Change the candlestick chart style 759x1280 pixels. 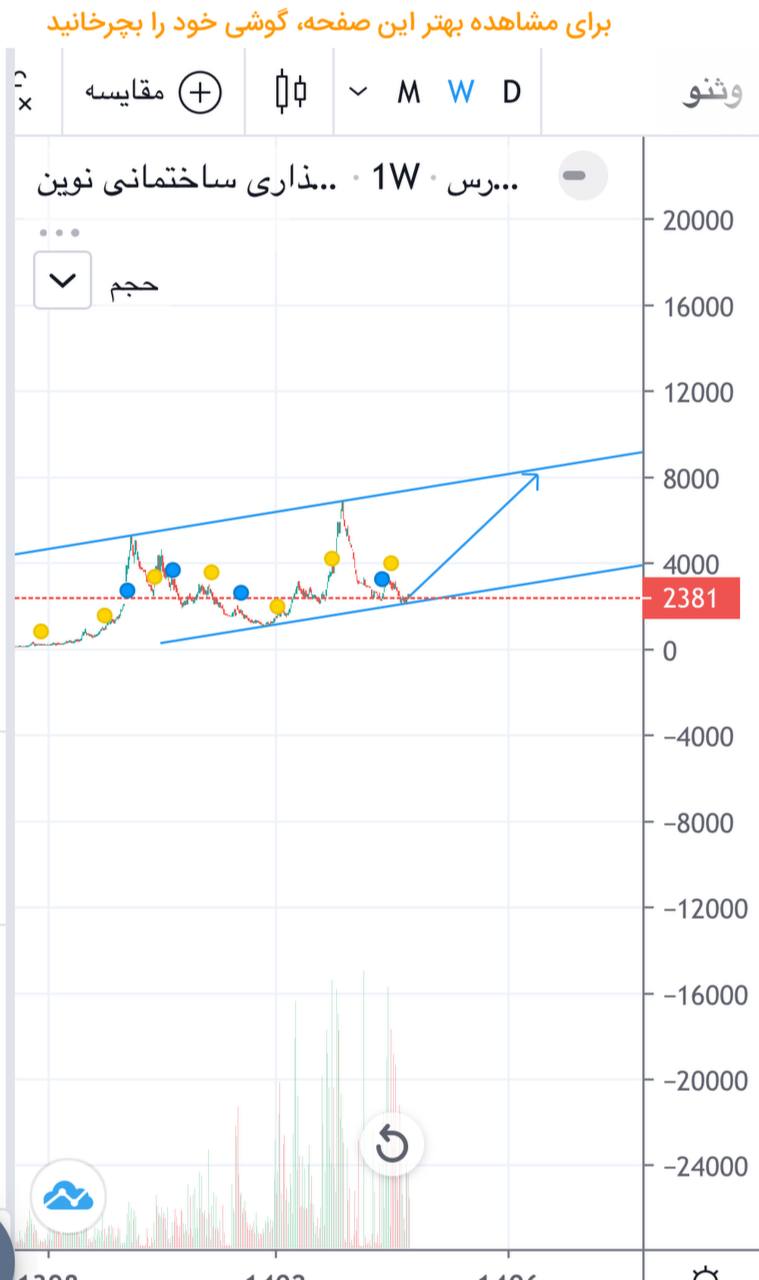(x=290, y=92)
